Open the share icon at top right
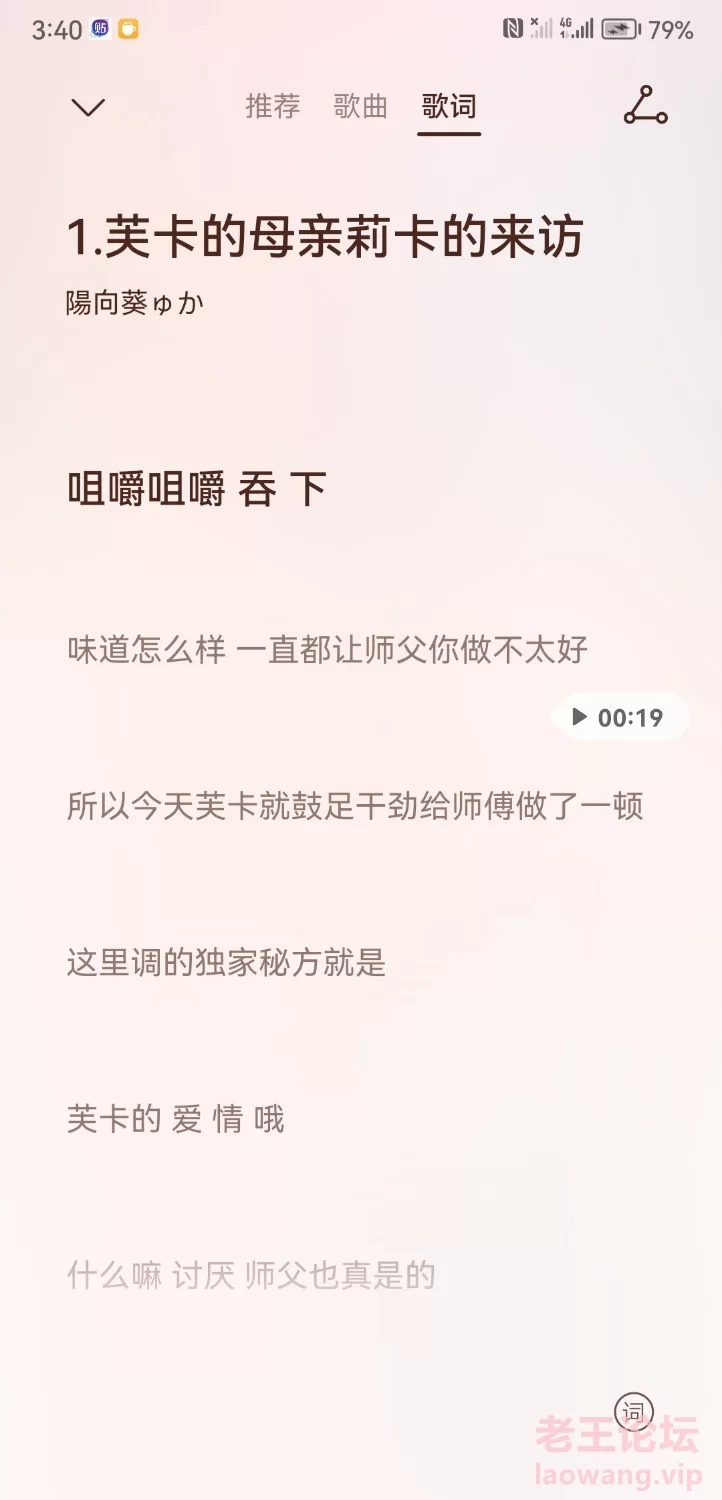 pyautogui.click(x=645, y=106)
